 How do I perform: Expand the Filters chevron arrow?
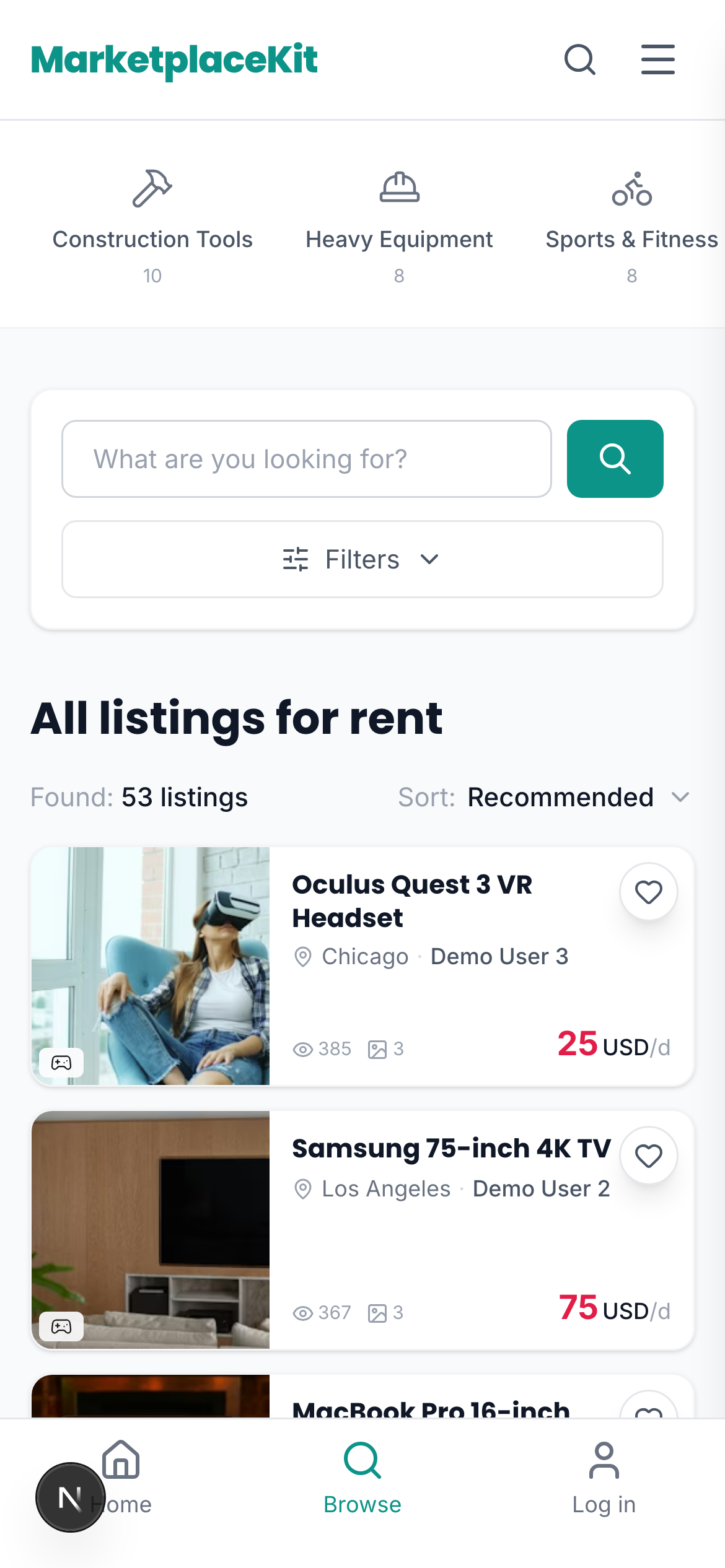coord(431,559)
